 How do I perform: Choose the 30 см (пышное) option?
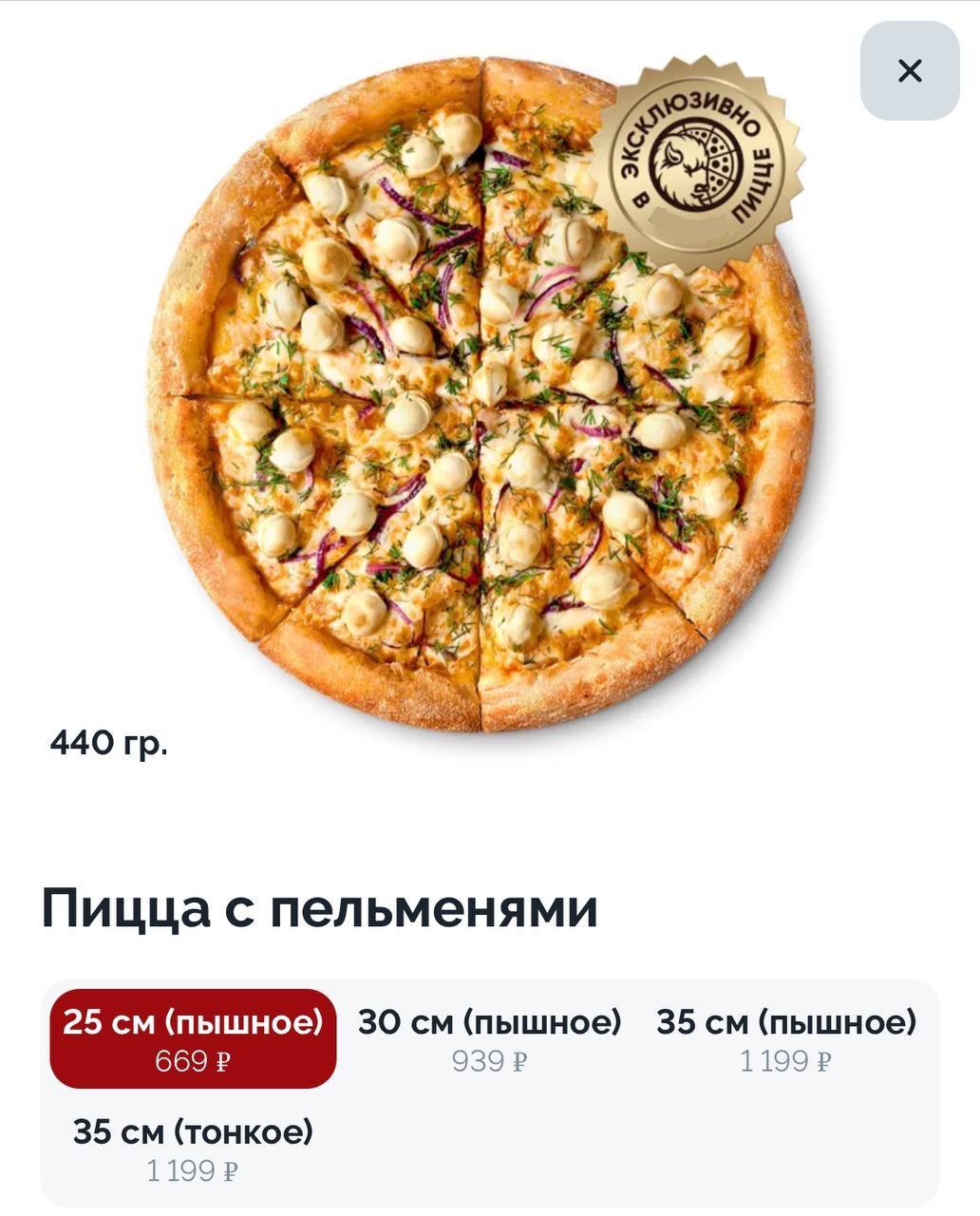click(x=489, y=1038)
